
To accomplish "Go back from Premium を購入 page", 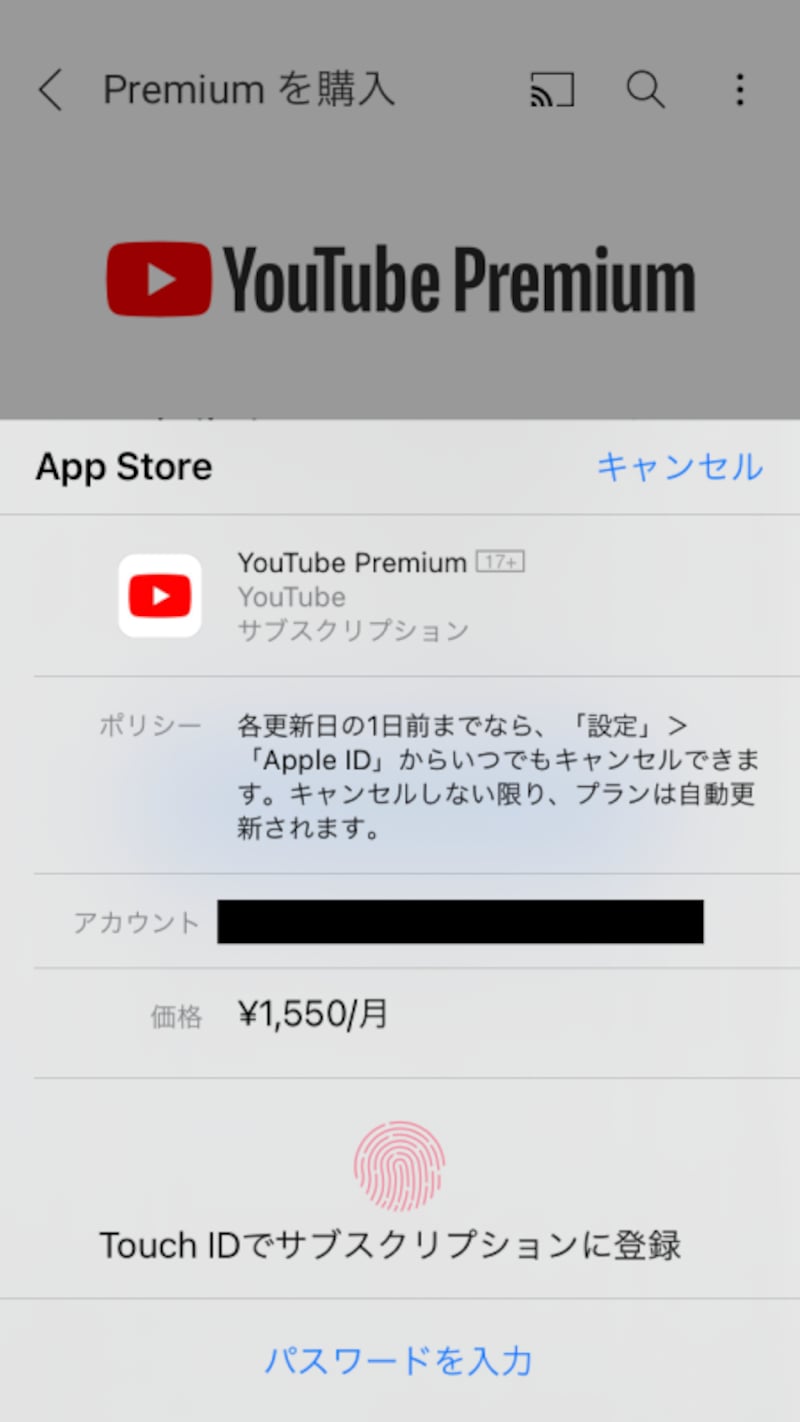I will (50, 91).
